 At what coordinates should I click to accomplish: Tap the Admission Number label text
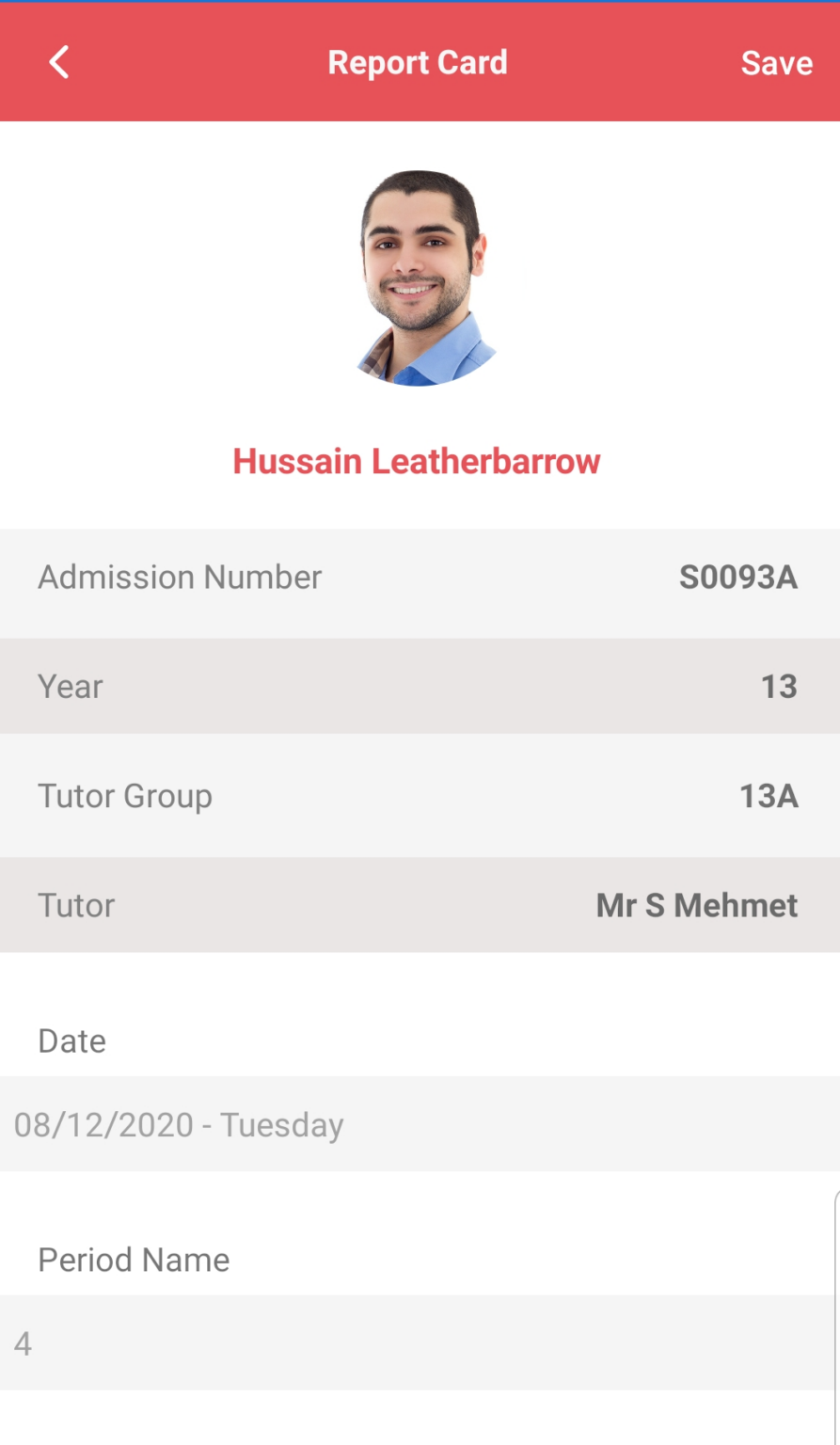pyautogui.click(x=180, y=577)
